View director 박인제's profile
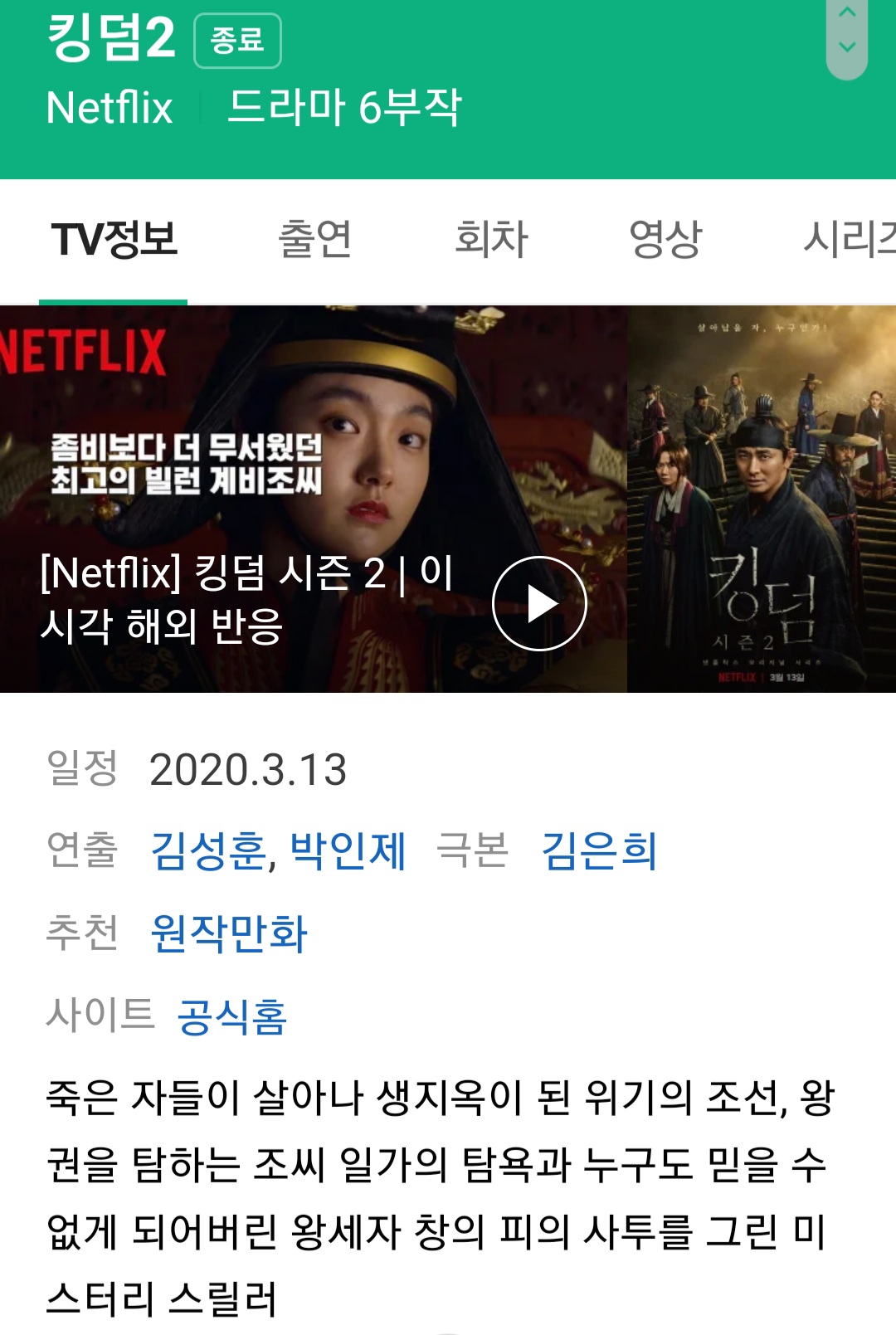896x1335 pixels. coord(348,851)
